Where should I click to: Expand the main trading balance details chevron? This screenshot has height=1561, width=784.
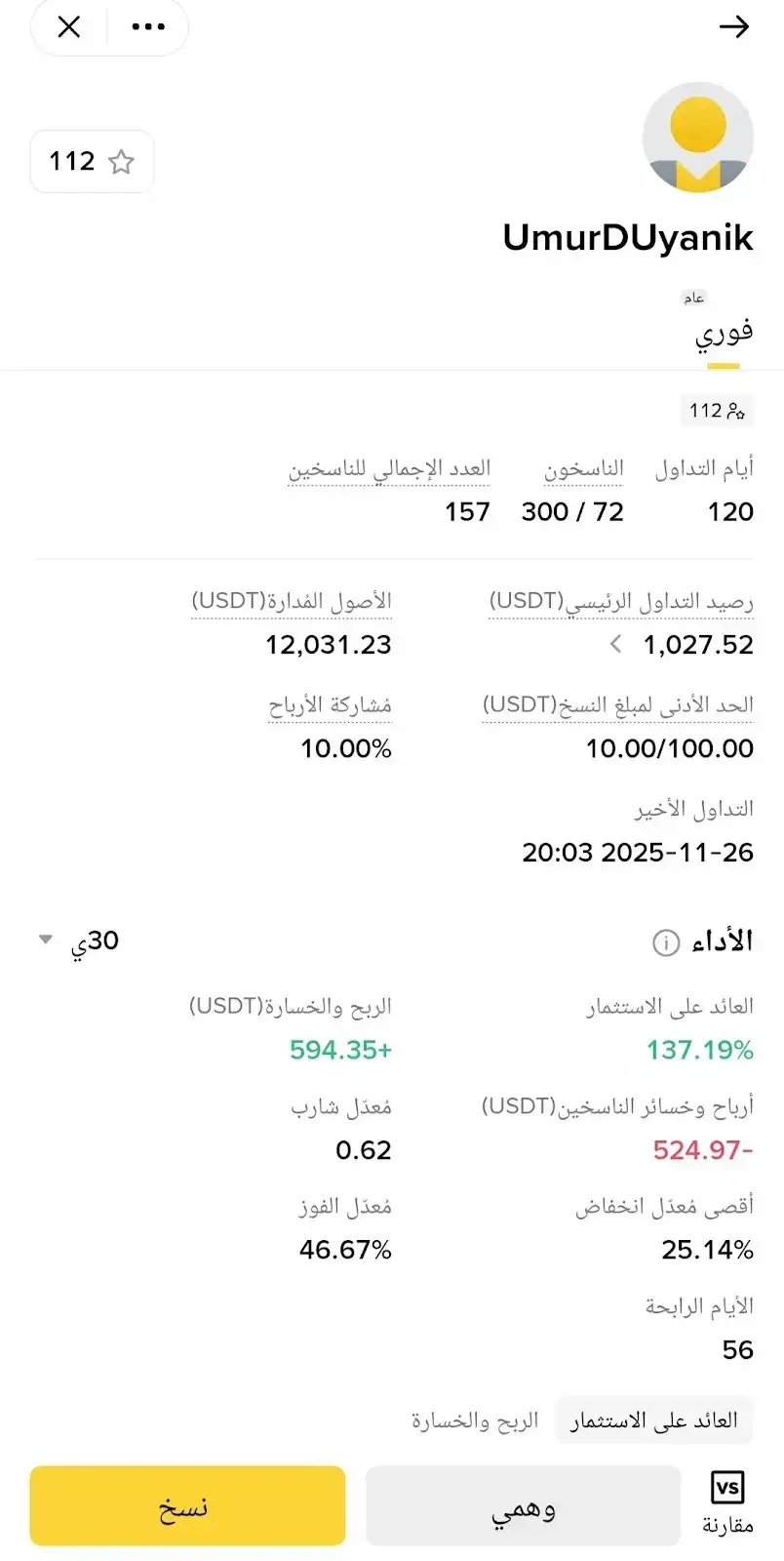tap(614, 644)
